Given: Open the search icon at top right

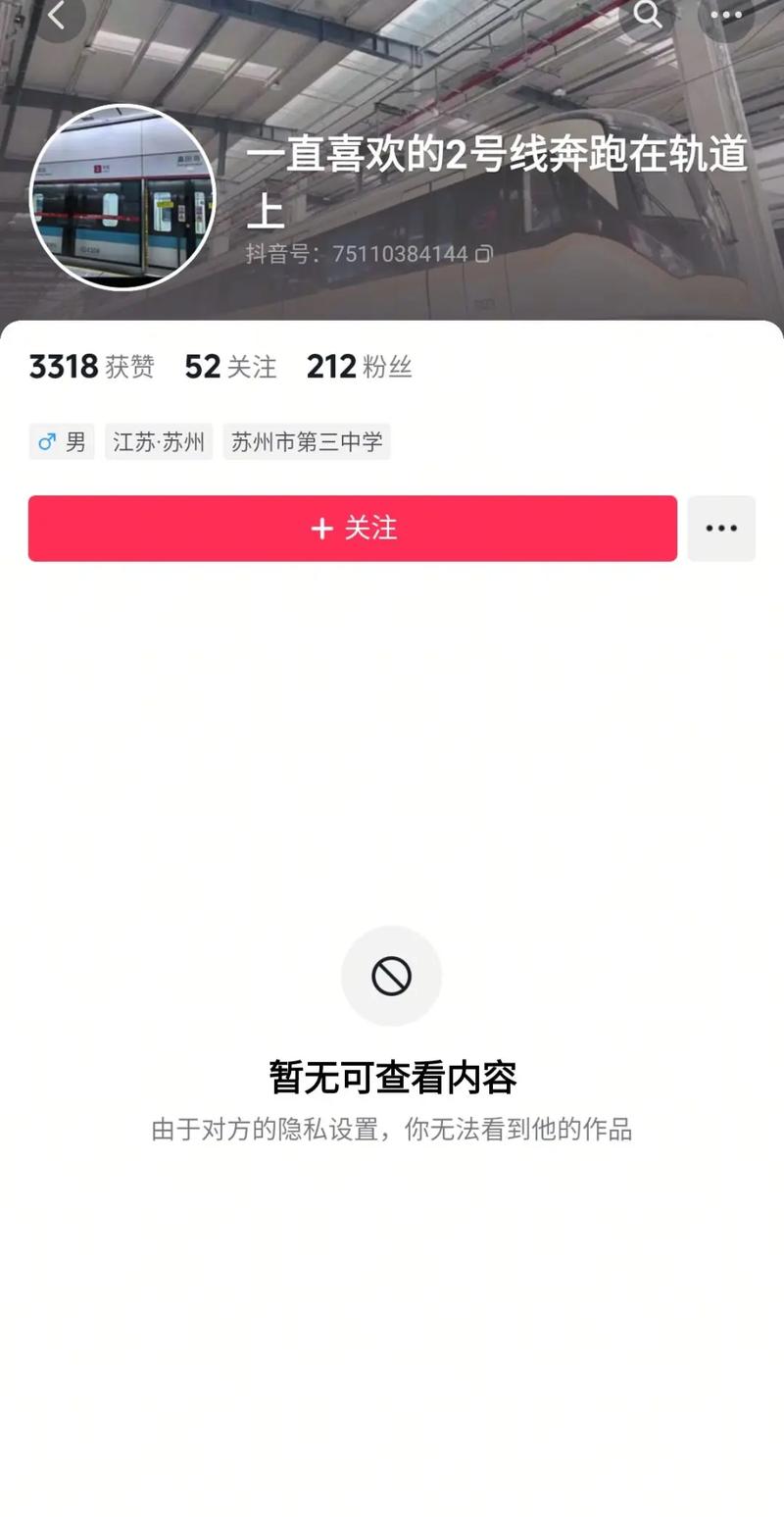Looking at the screenshot, I should [649, 17].
